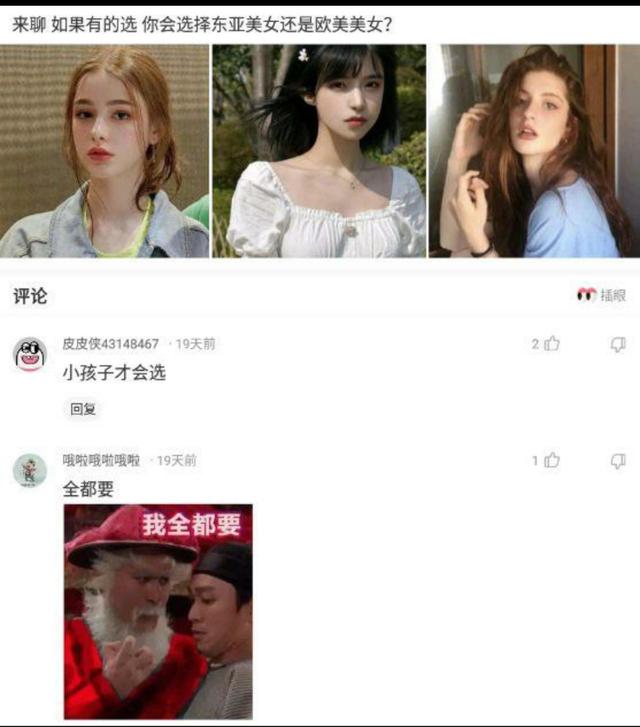Open the middle photo with the white blouse
The image size is (640, 727).
click(x=319, y=150)
